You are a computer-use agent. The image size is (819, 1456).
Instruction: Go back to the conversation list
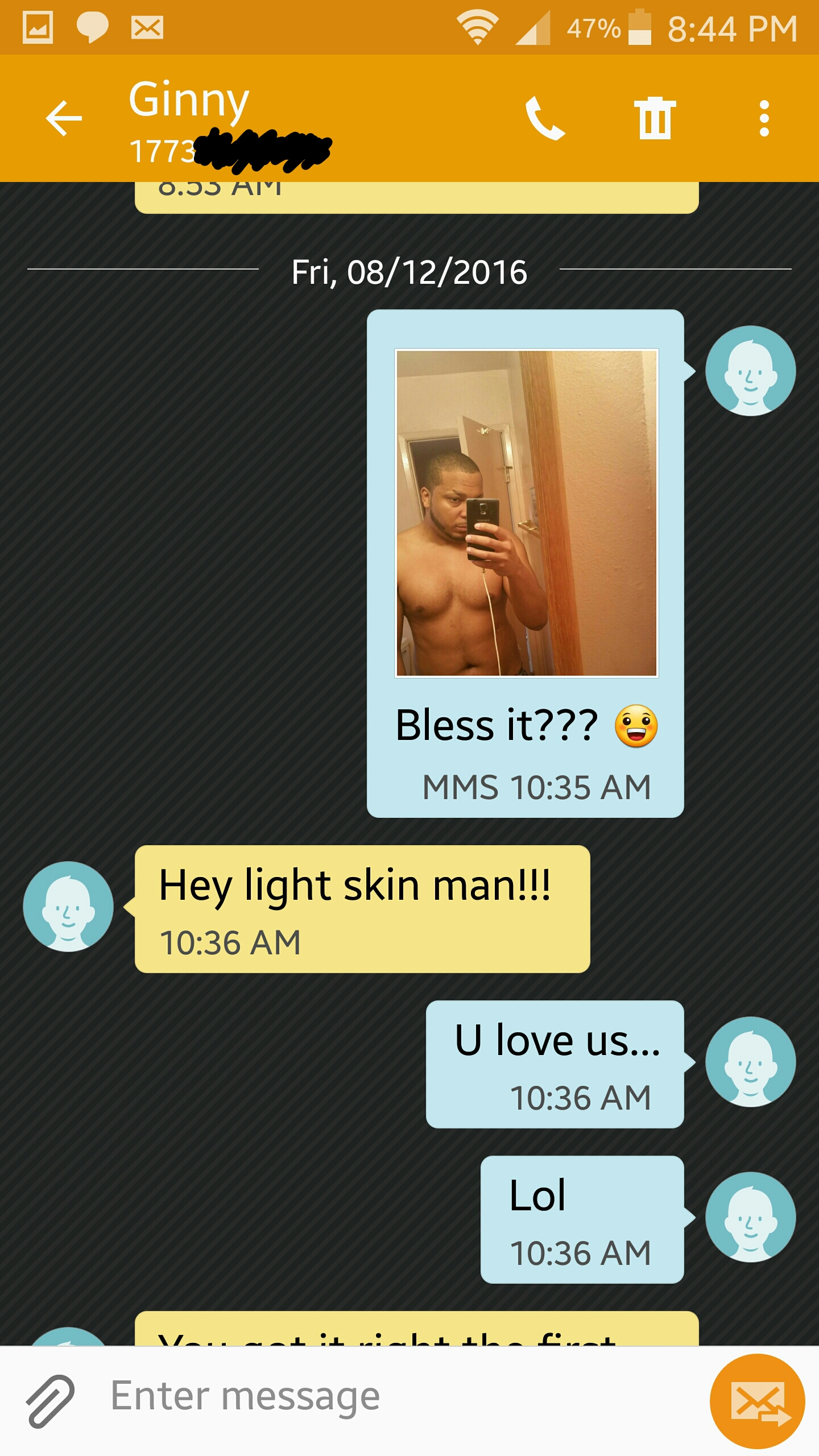pyautogui.click(x=64, y=118)
